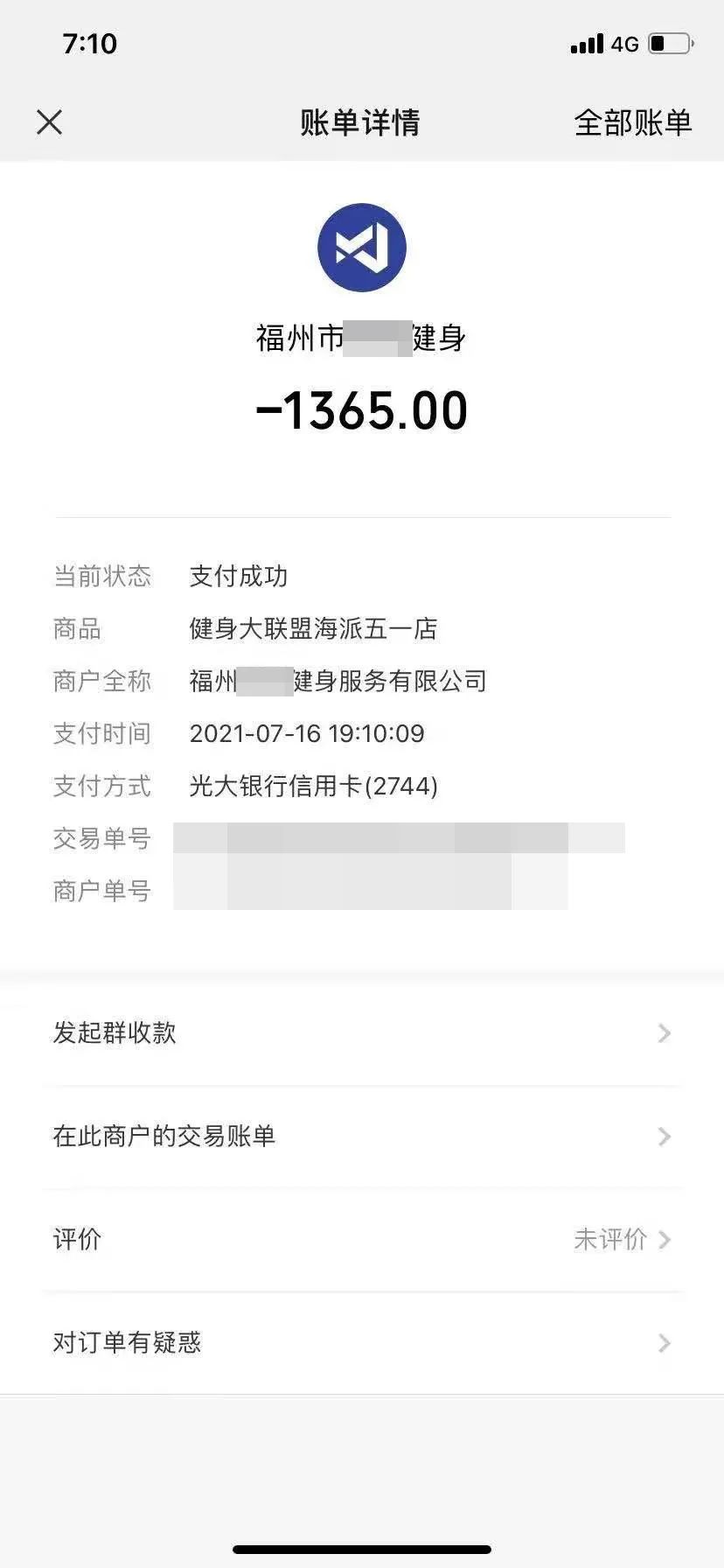
Task: Open the 发起群收款 row
Action: pyautogui.click(x=362, y=1033)
